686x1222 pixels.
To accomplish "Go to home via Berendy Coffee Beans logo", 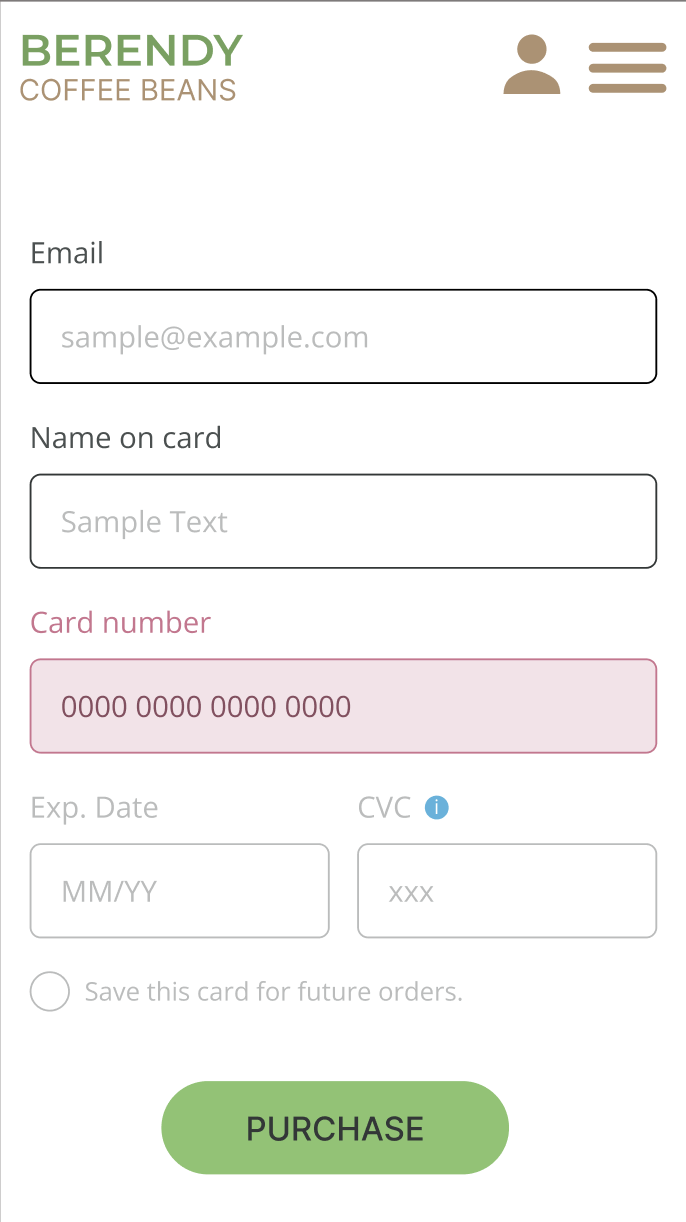I will click(x=131, y=67).
